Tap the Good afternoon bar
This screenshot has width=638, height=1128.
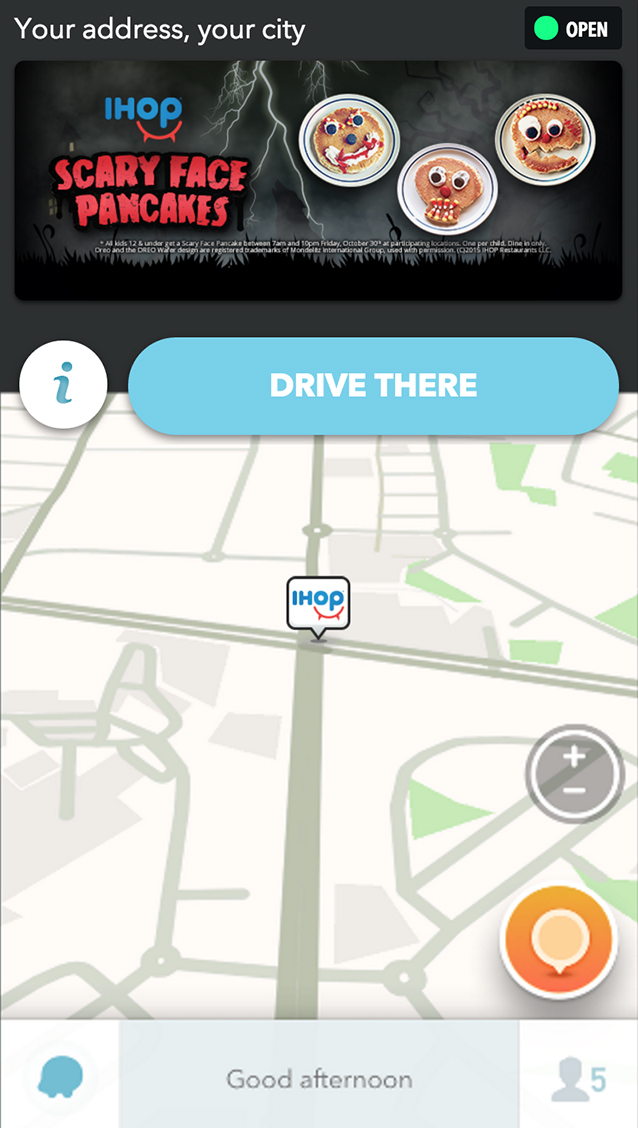tap(318, 1078)
